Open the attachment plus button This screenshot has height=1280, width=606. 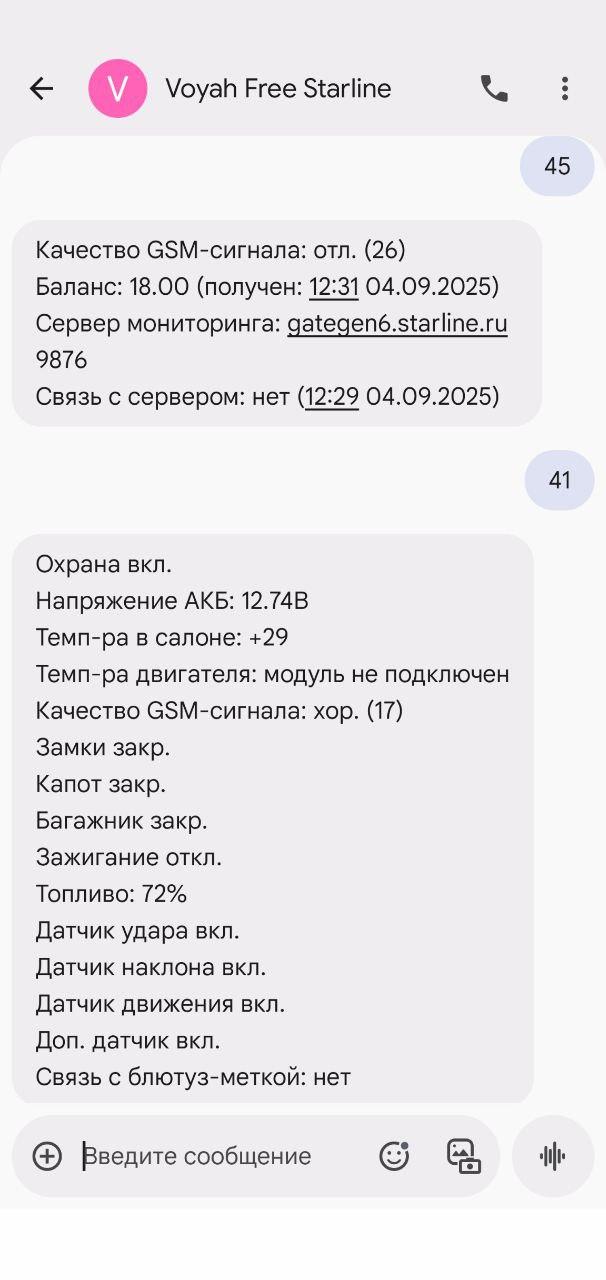pyautogui.click(x=47, y=1156)
